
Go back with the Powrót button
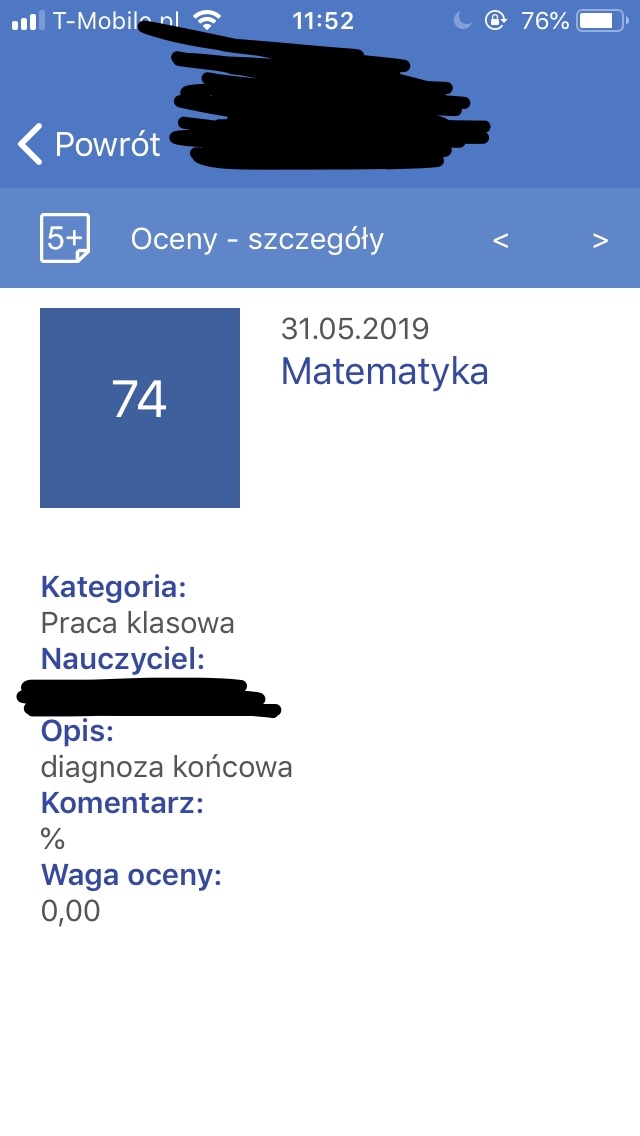tap(88, 144)
